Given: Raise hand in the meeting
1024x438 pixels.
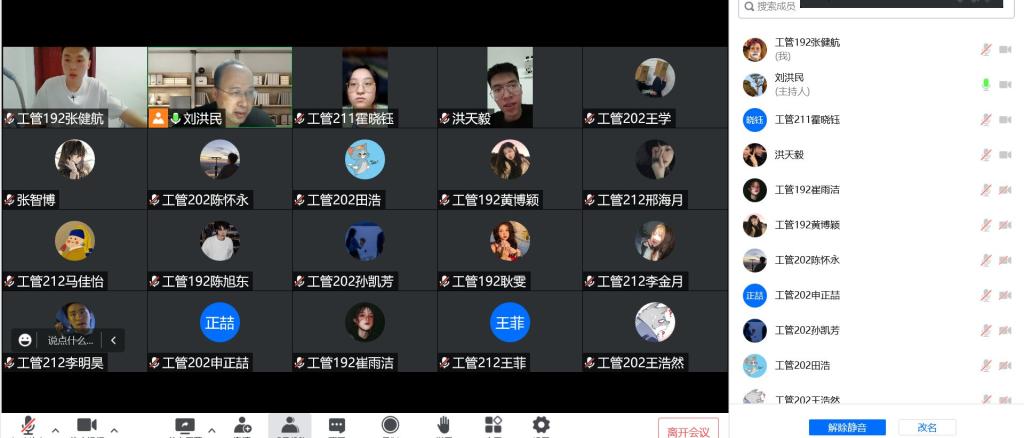Looking at the screenshot, I should coord(444,426).
